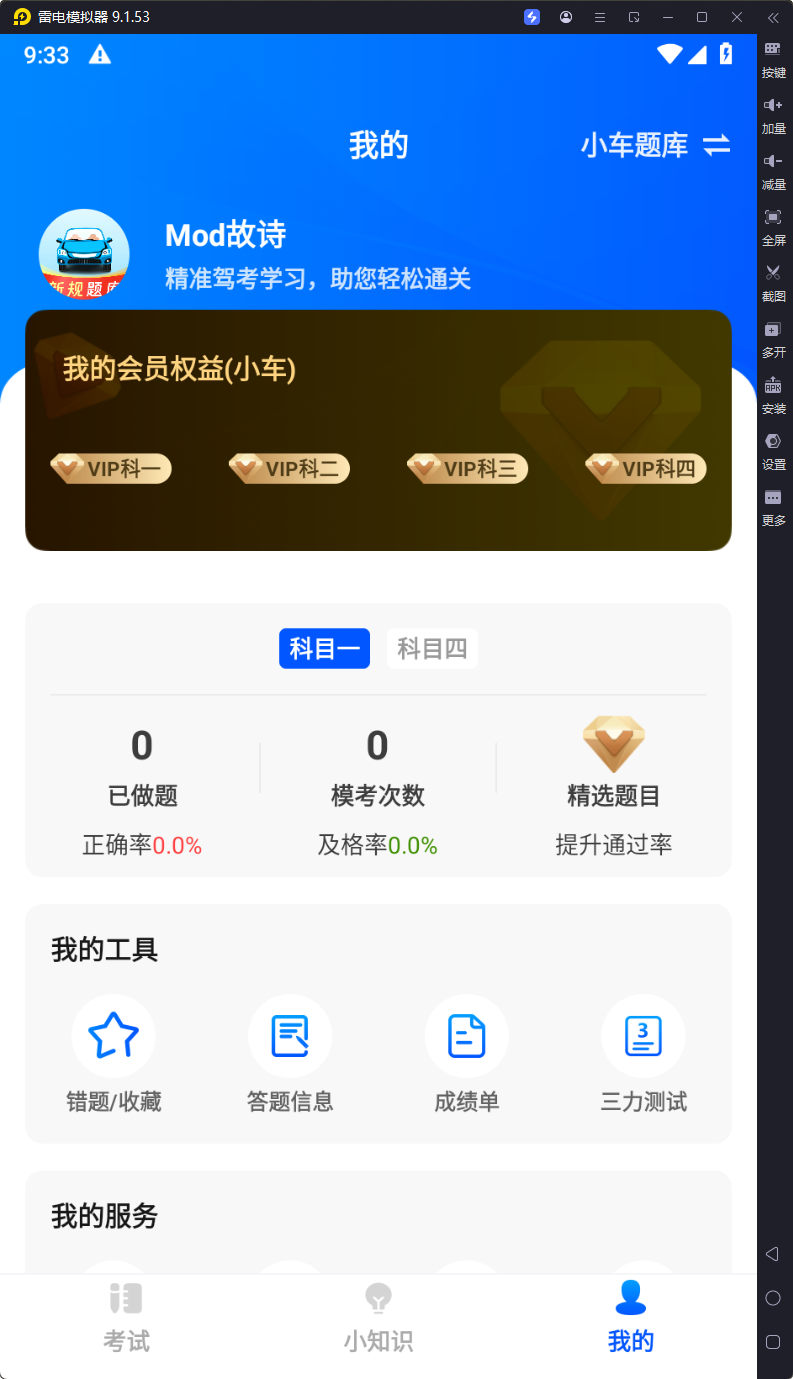Viewport: 793px width, 1379px height.
Task: Open the 三力测试 tool icon
Action: (x=642, y=1035)
